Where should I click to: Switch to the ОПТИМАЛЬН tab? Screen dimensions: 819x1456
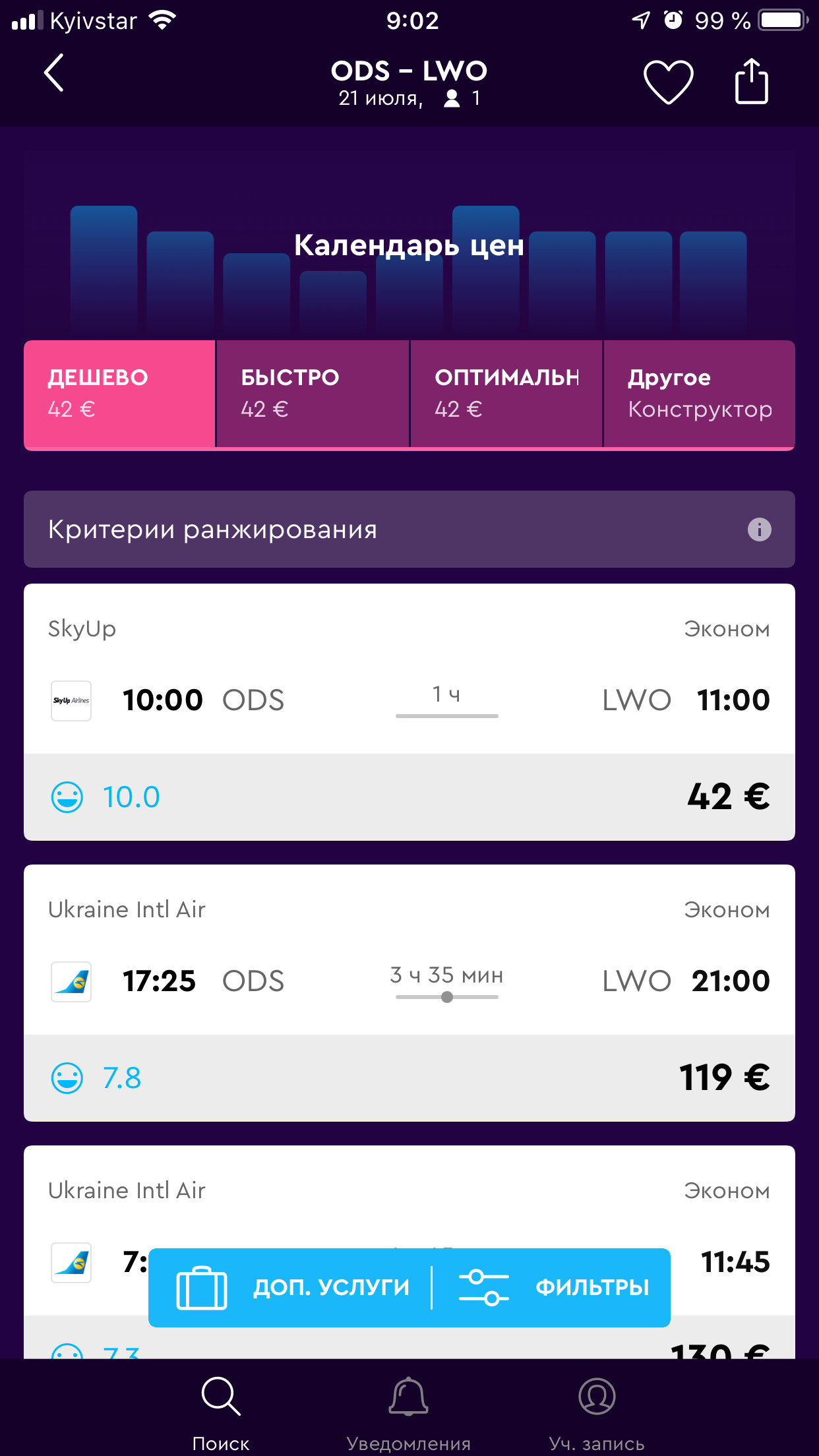(x=506, y=394)
